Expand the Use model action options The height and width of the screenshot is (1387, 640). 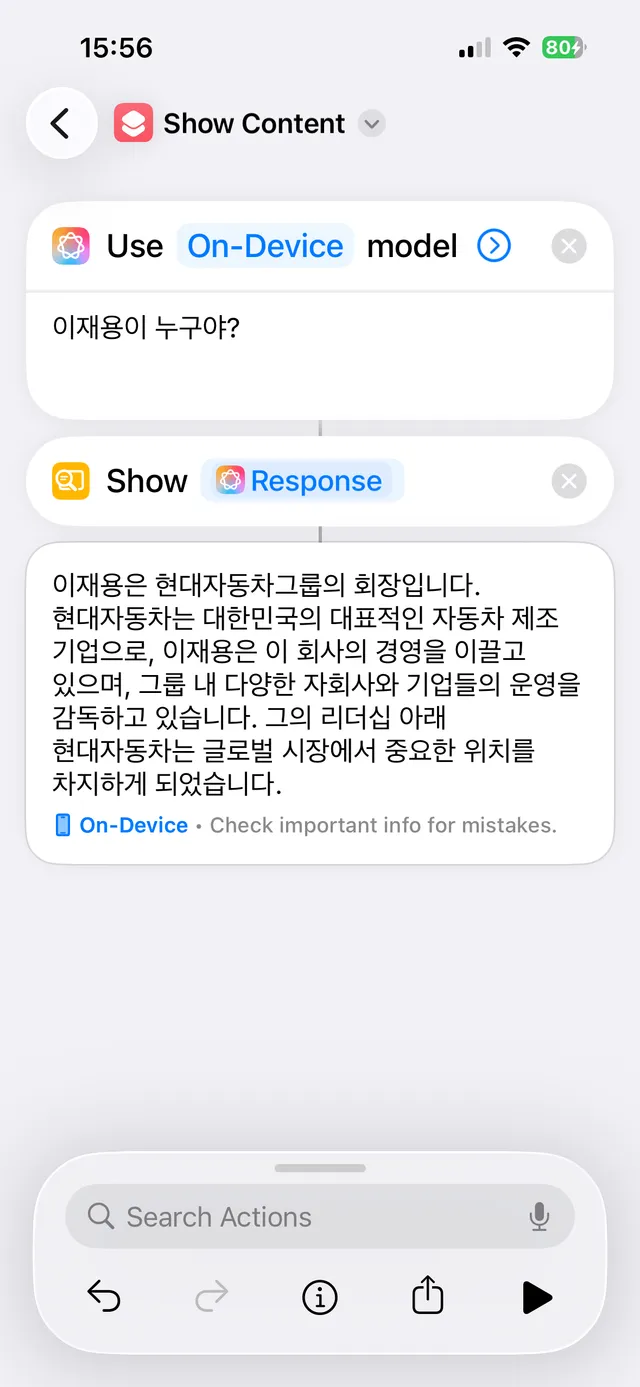pyautogui.click(x=494, y=246)
